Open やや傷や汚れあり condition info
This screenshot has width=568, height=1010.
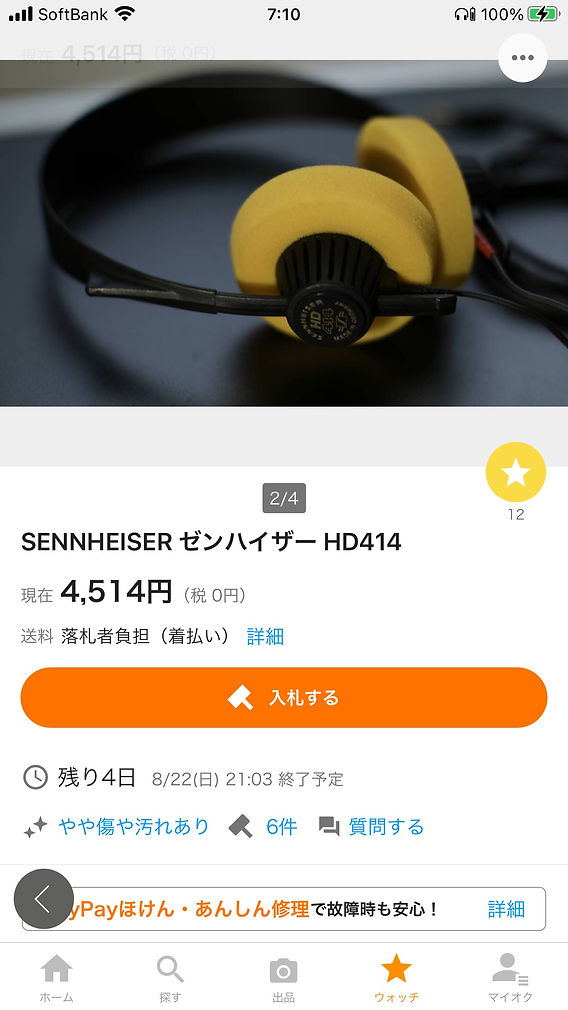tap(117, 826)
